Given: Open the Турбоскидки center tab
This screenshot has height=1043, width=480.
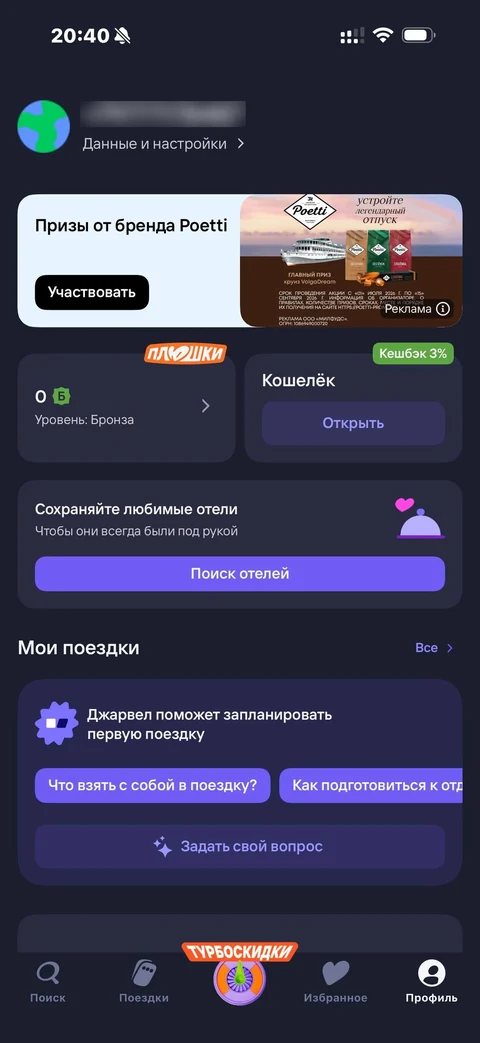Looking at the screenshot, I should pos(240,974).
